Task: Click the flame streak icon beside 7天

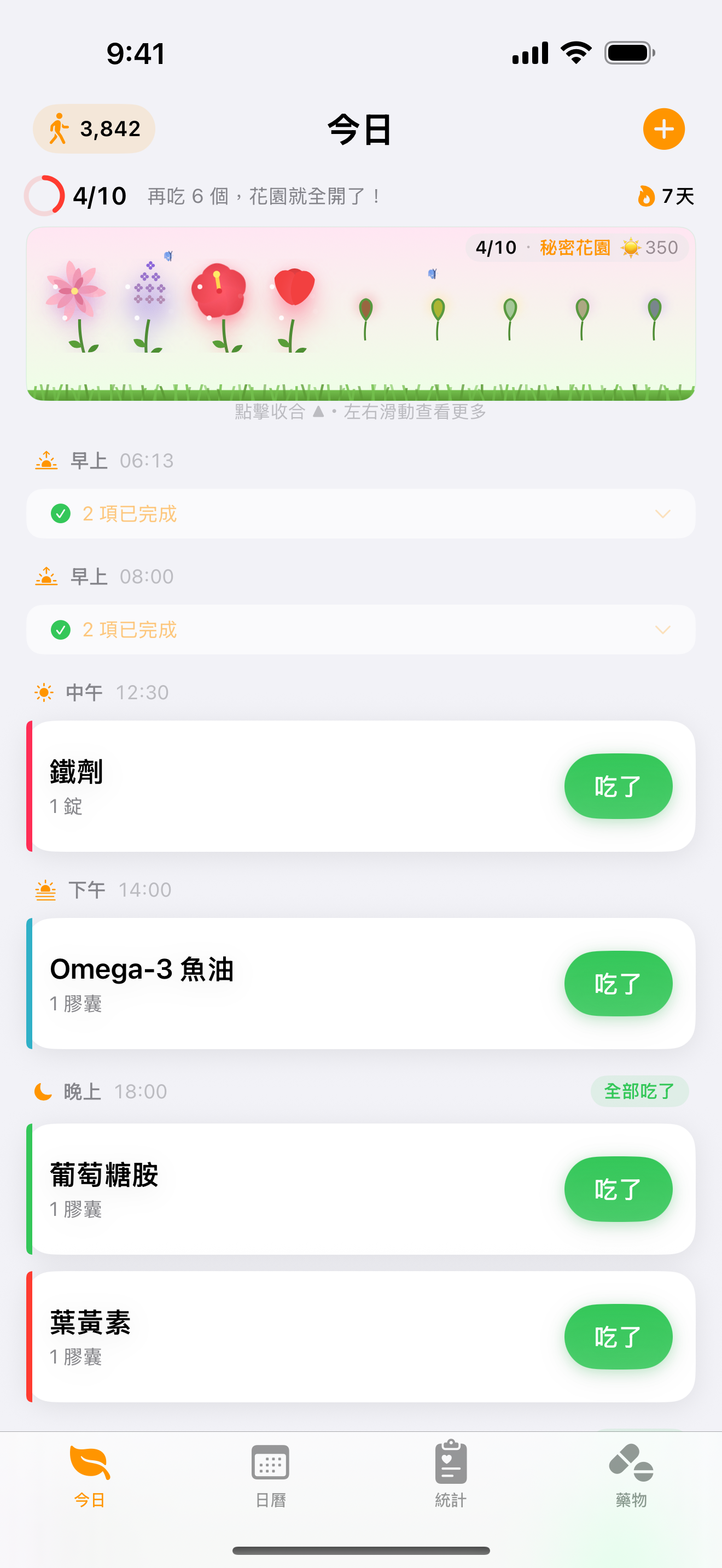Action: pyautogui.click(x=648, y=195)
